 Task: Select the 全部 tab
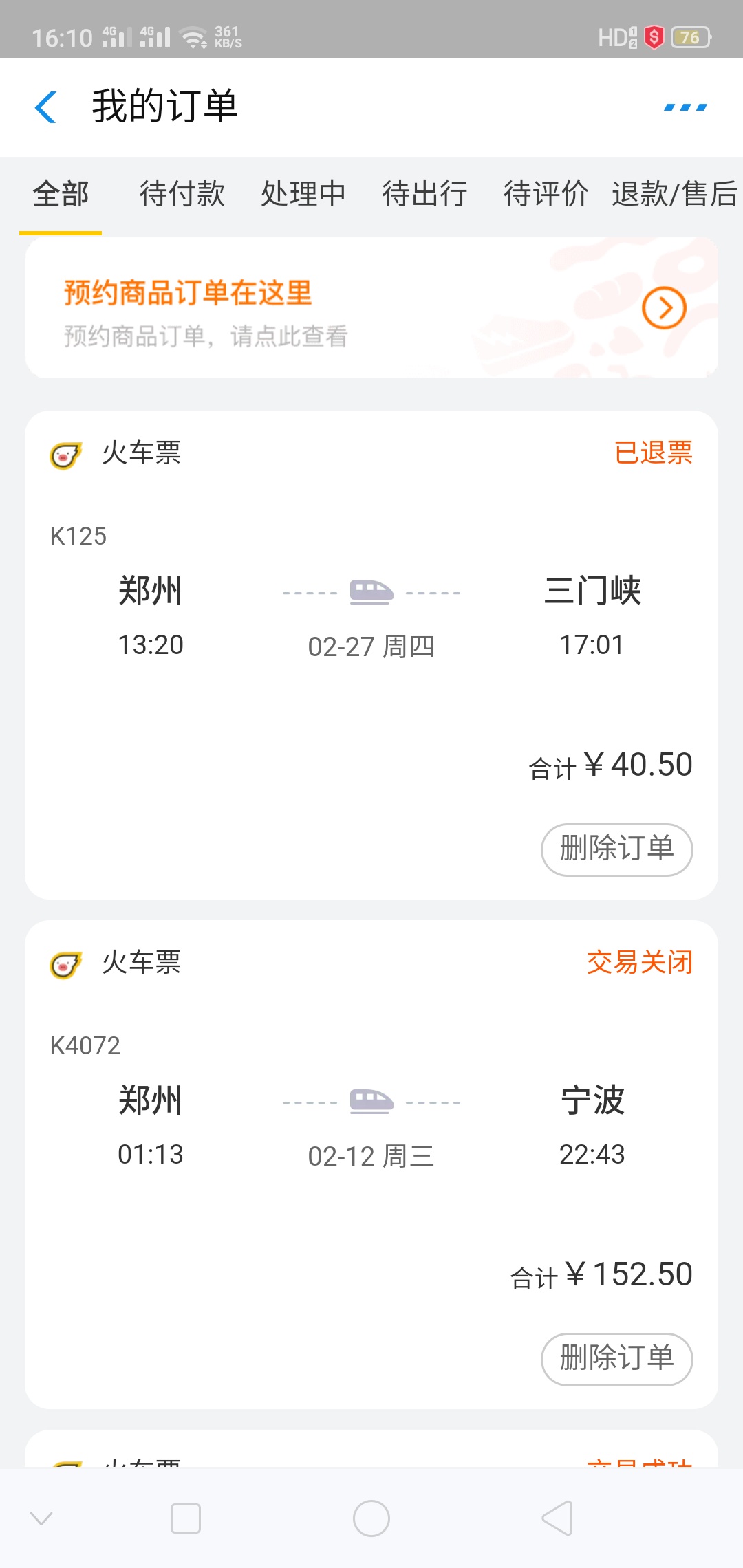point(61,193)
